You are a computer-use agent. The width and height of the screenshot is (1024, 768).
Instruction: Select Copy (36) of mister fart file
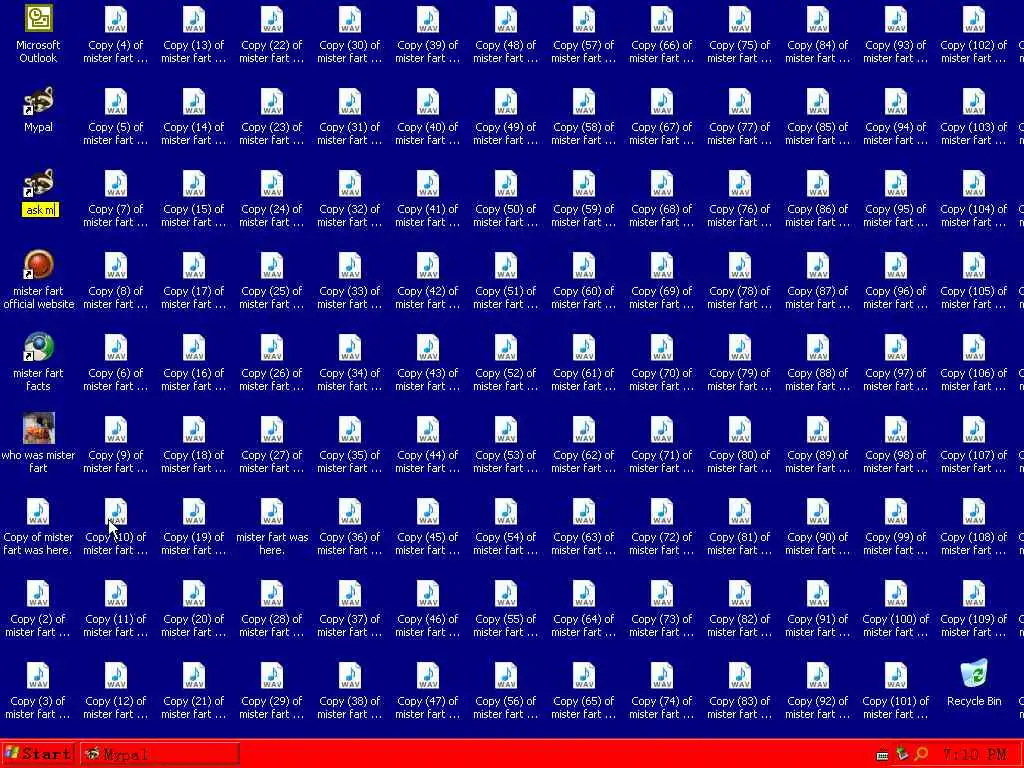(350, 512)
